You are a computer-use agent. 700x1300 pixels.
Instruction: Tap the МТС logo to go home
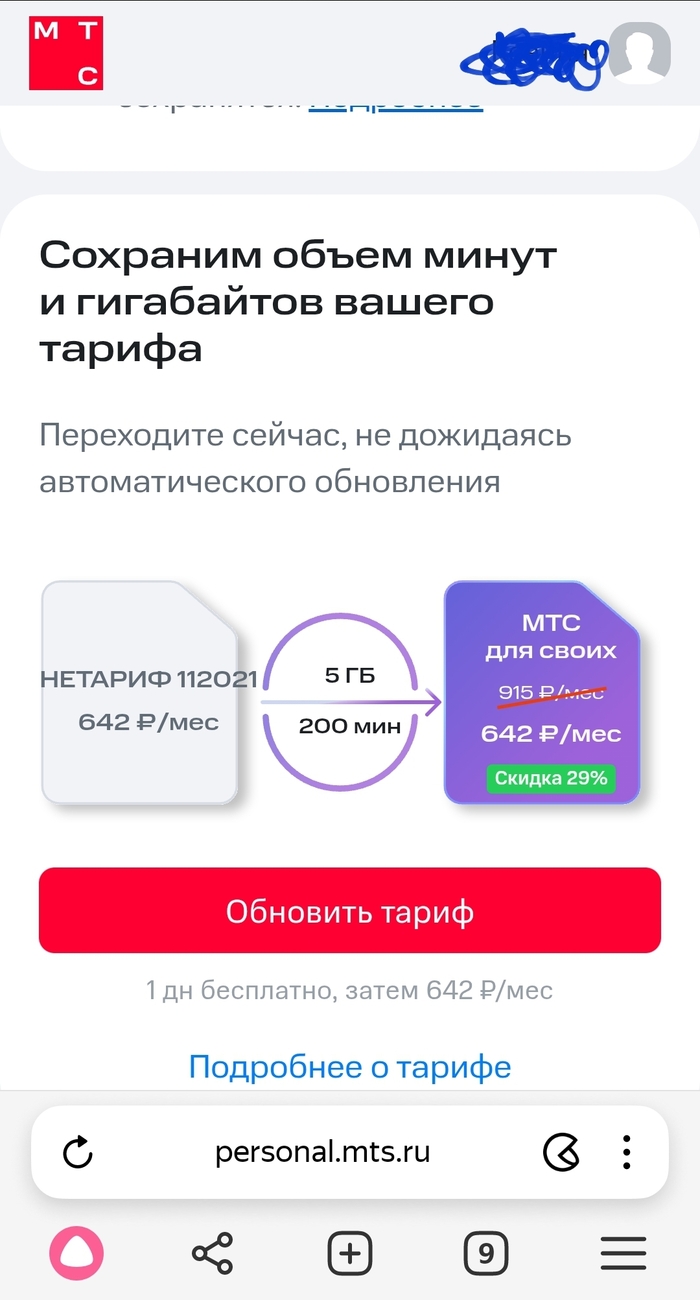pos(66,53)
